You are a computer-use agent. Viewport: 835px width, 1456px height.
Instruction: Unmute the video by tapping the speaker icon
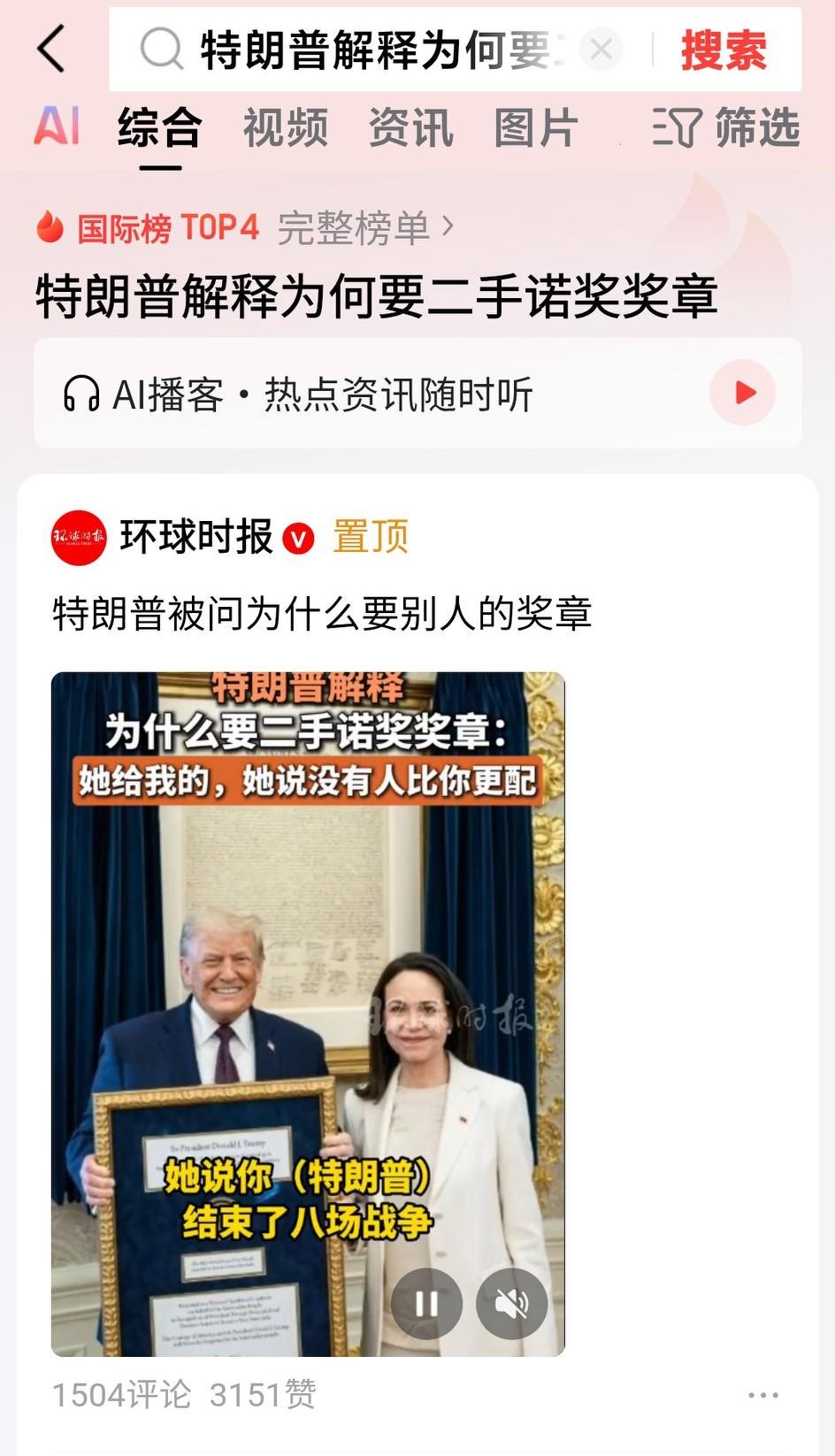pos(512,1303)
